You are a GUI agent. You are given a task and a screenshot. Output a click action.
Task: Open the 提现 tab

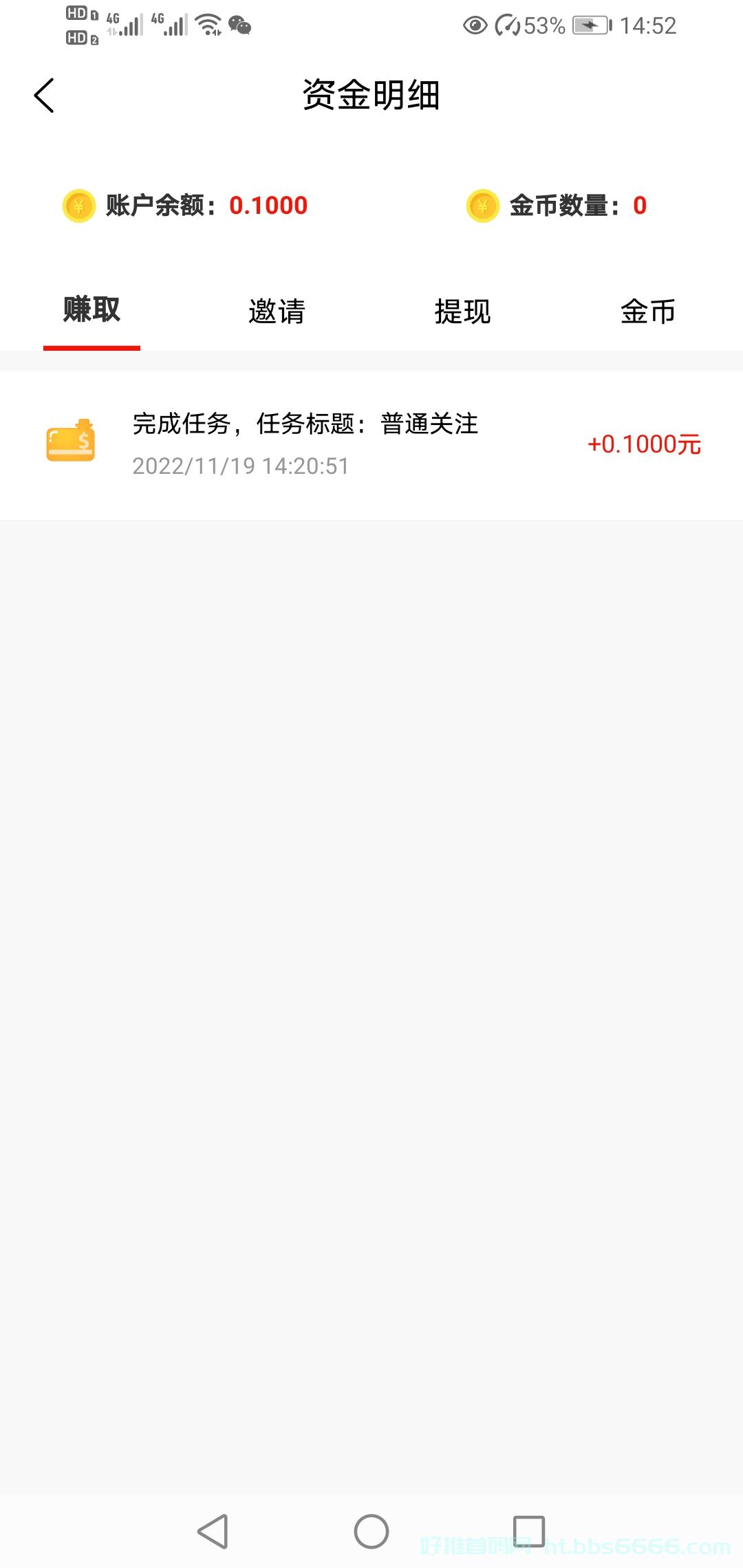click(x=462, y=311)
